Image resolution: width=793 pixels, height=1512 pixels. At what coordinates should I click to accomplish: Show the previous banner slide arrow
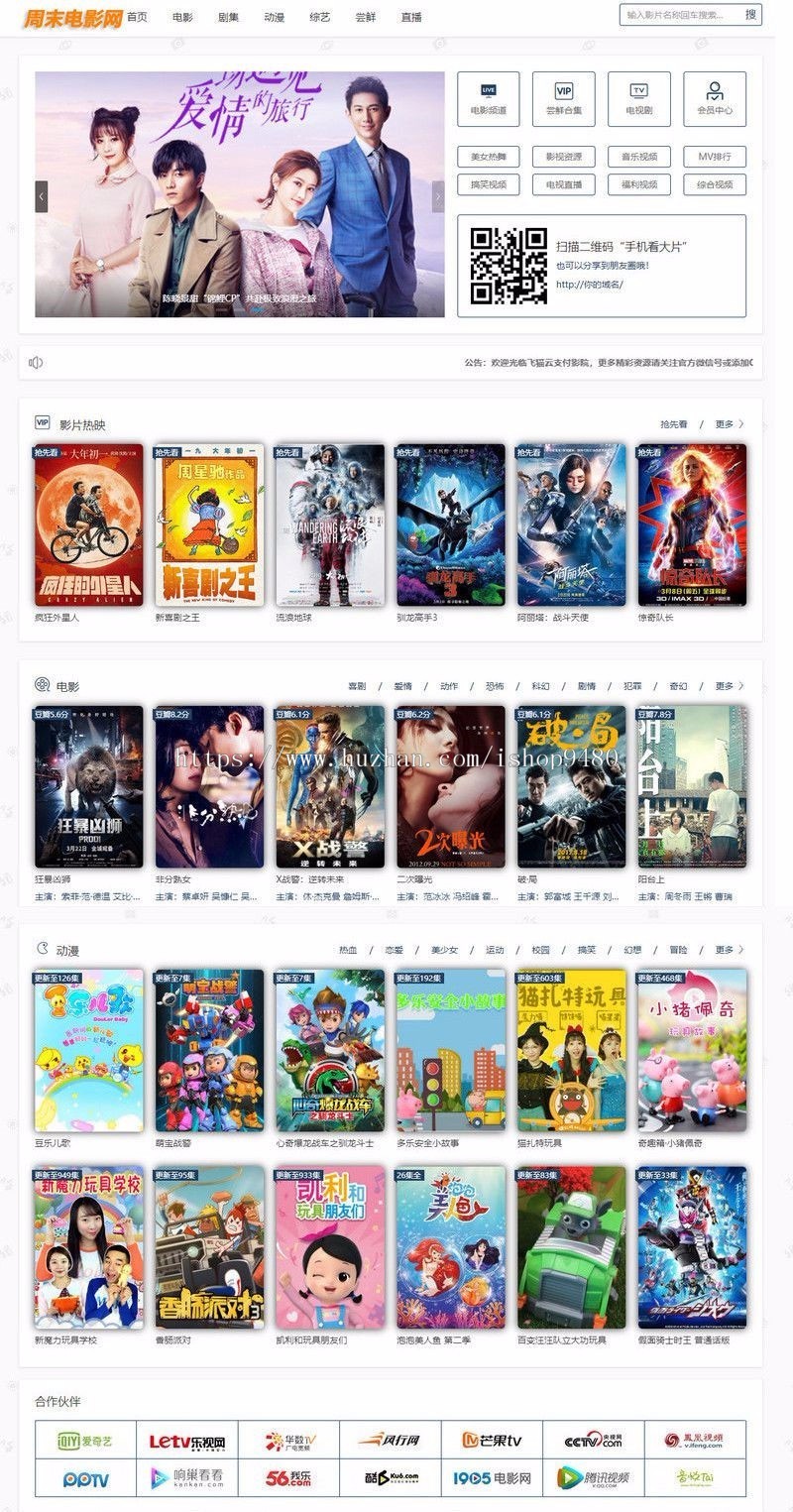tap(42, 196)
